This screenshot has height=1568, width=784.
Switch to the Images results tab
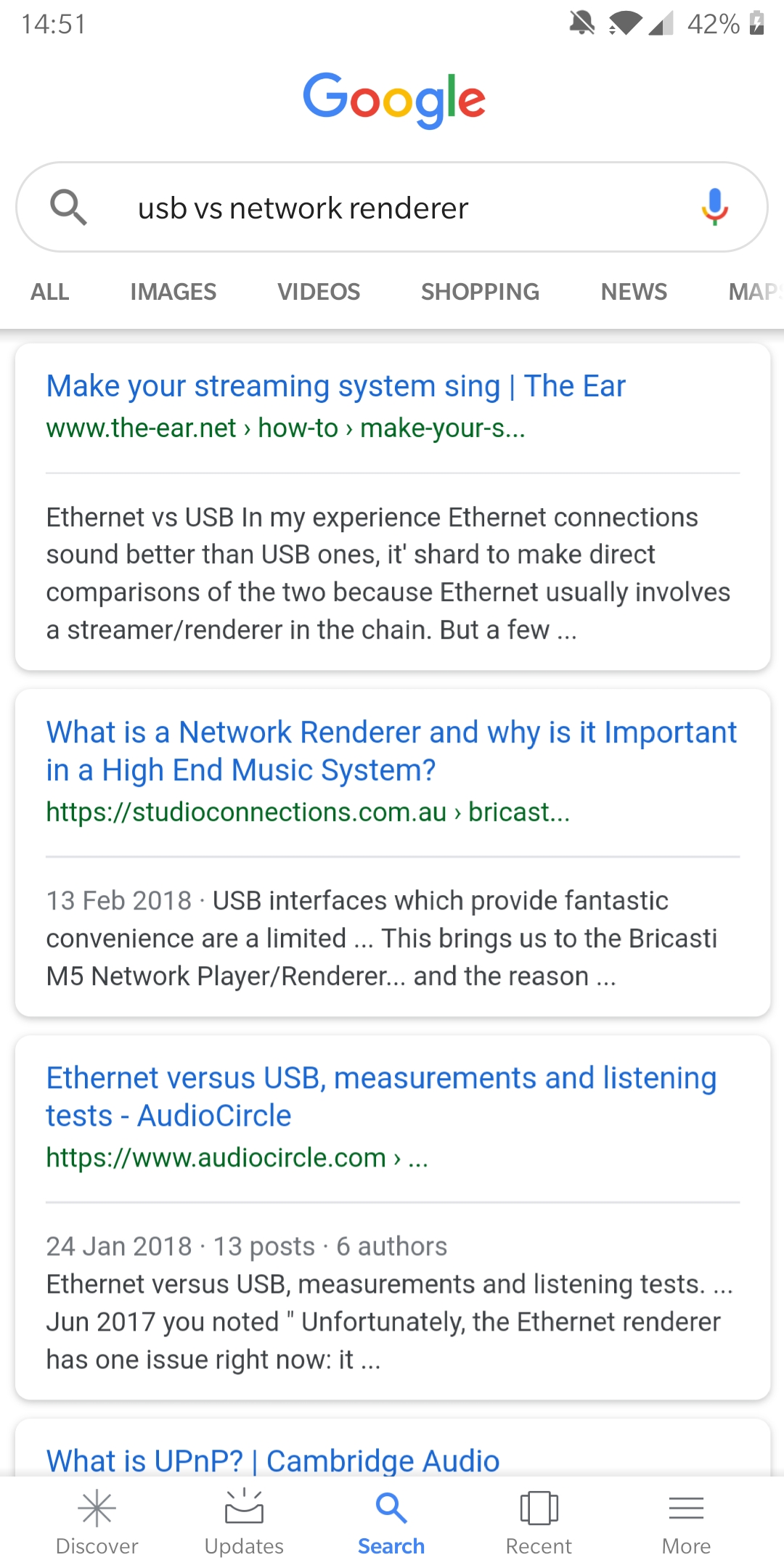(173, 292)
